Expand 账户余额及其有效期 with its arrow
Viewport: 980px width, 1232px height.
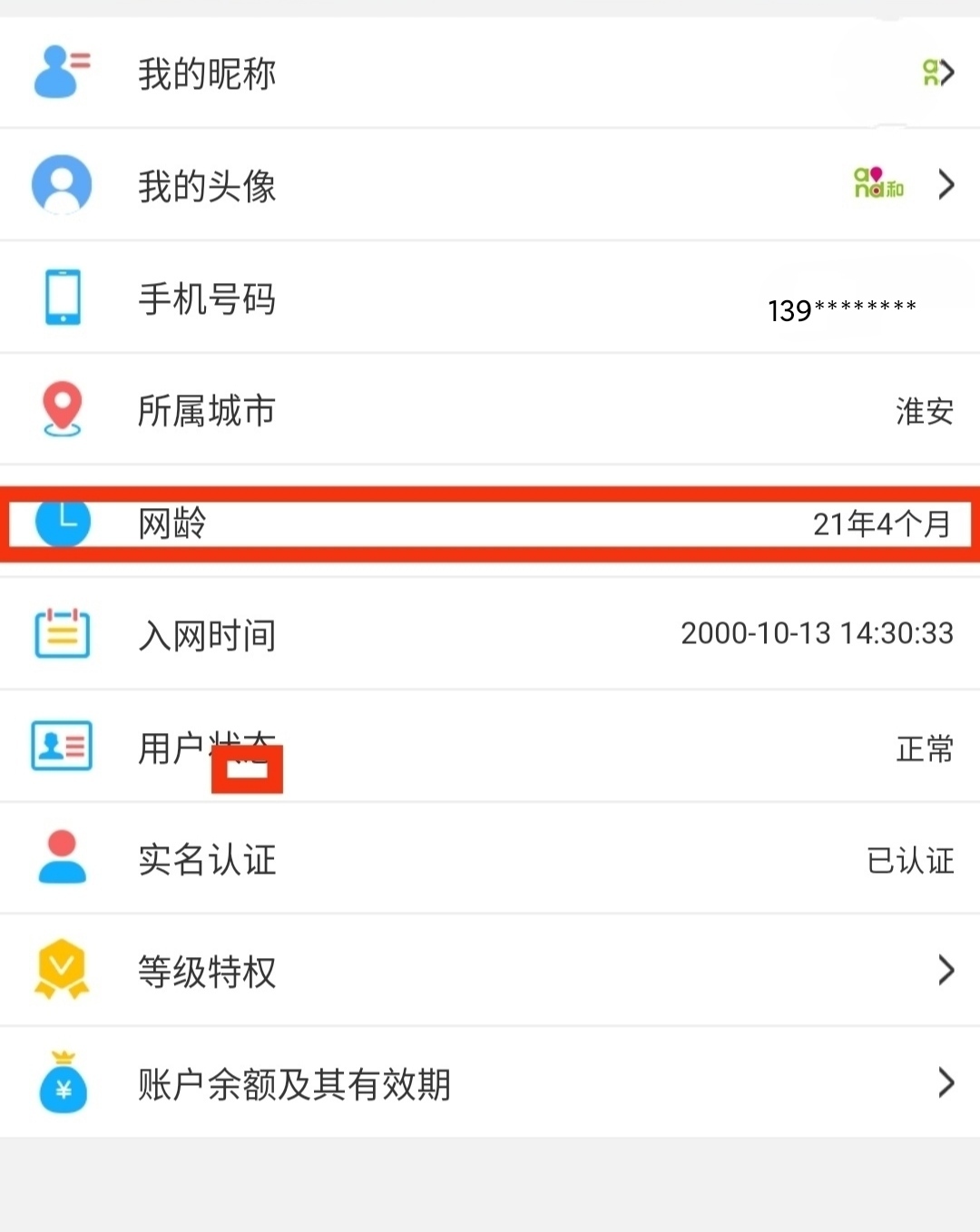pos(946,1082)
